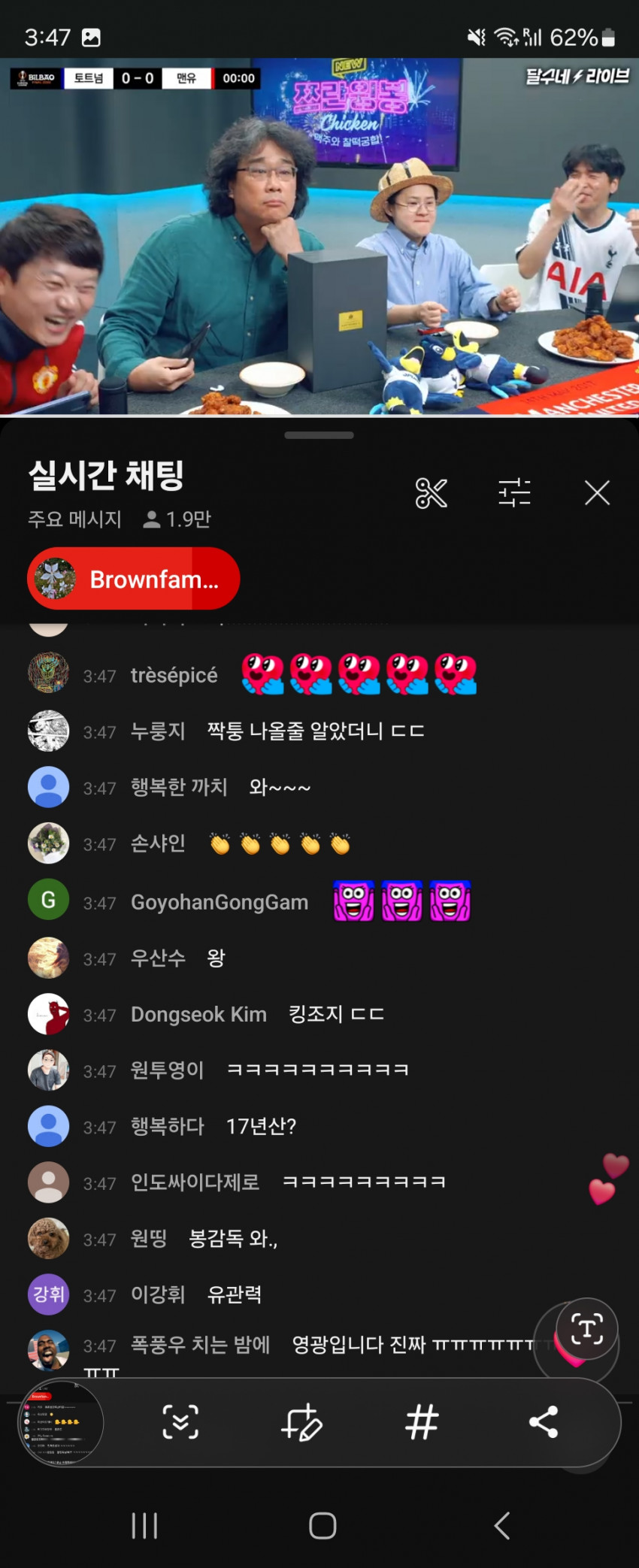This screenshot has width=639, height=1568.
Task: Share the captured screenshot
Action: tap(543, 1422)
